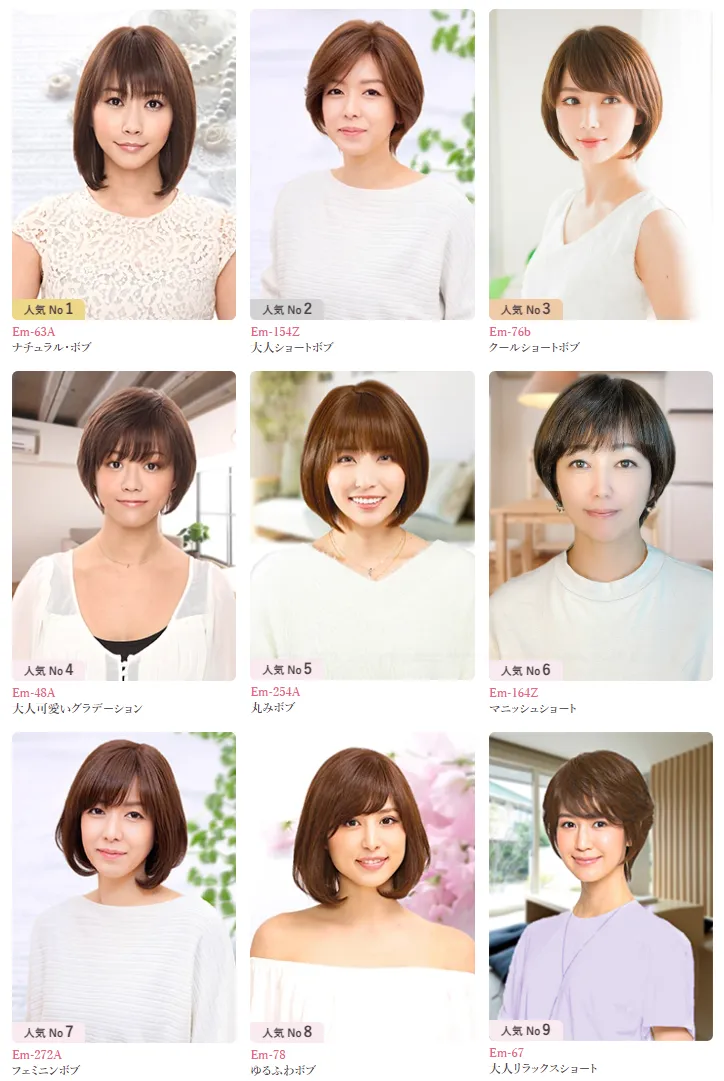
Task: Select the Em-76b クールショートボブ tile
Action: coord(601,165)
